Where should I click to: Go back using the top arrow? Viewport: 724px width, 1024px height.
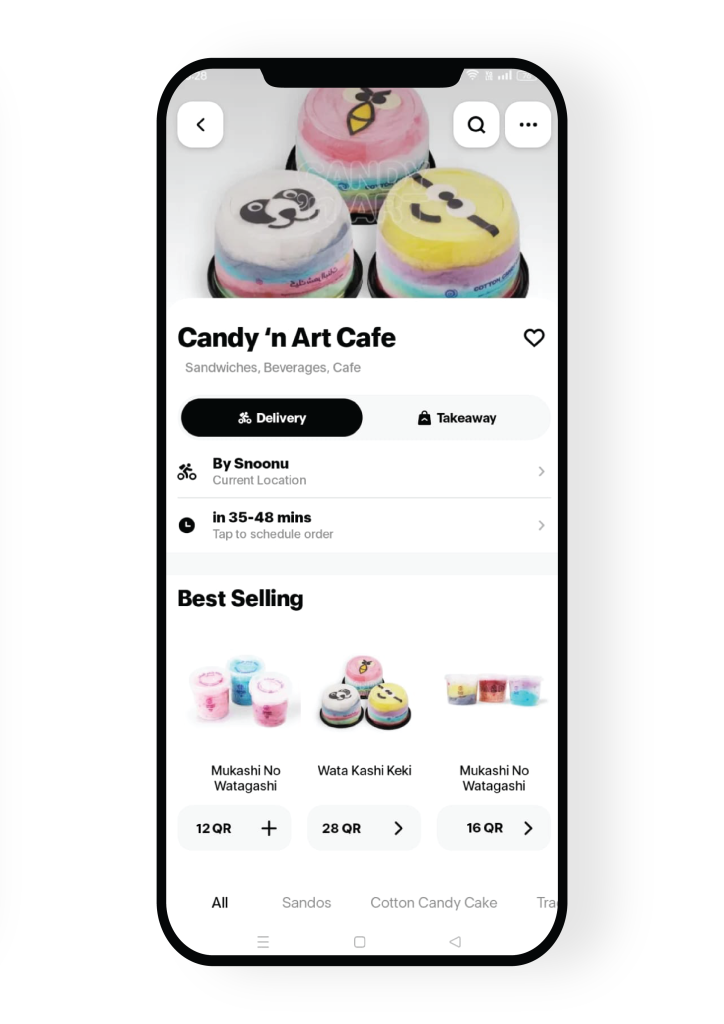(200, 125)
